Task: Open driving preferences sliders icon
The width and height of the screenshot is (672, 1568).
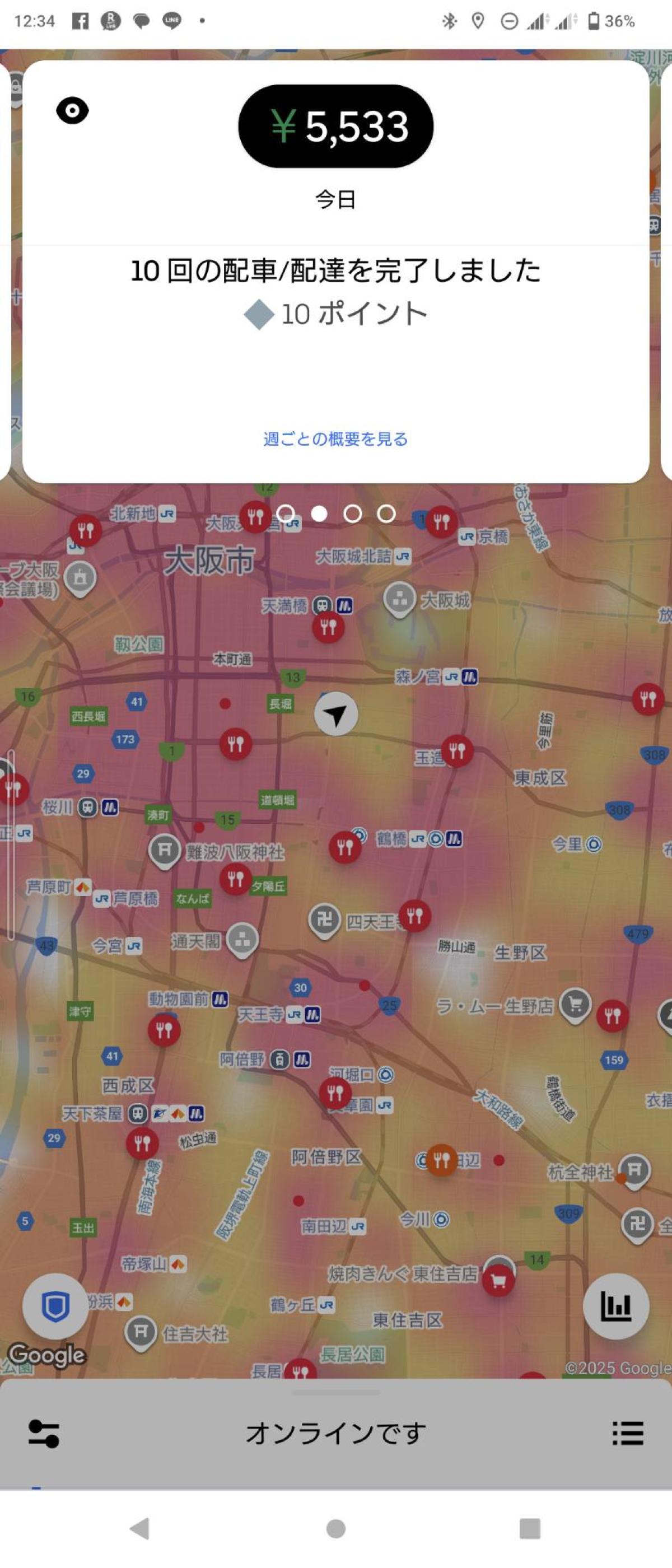Action: pos(44,1434)
